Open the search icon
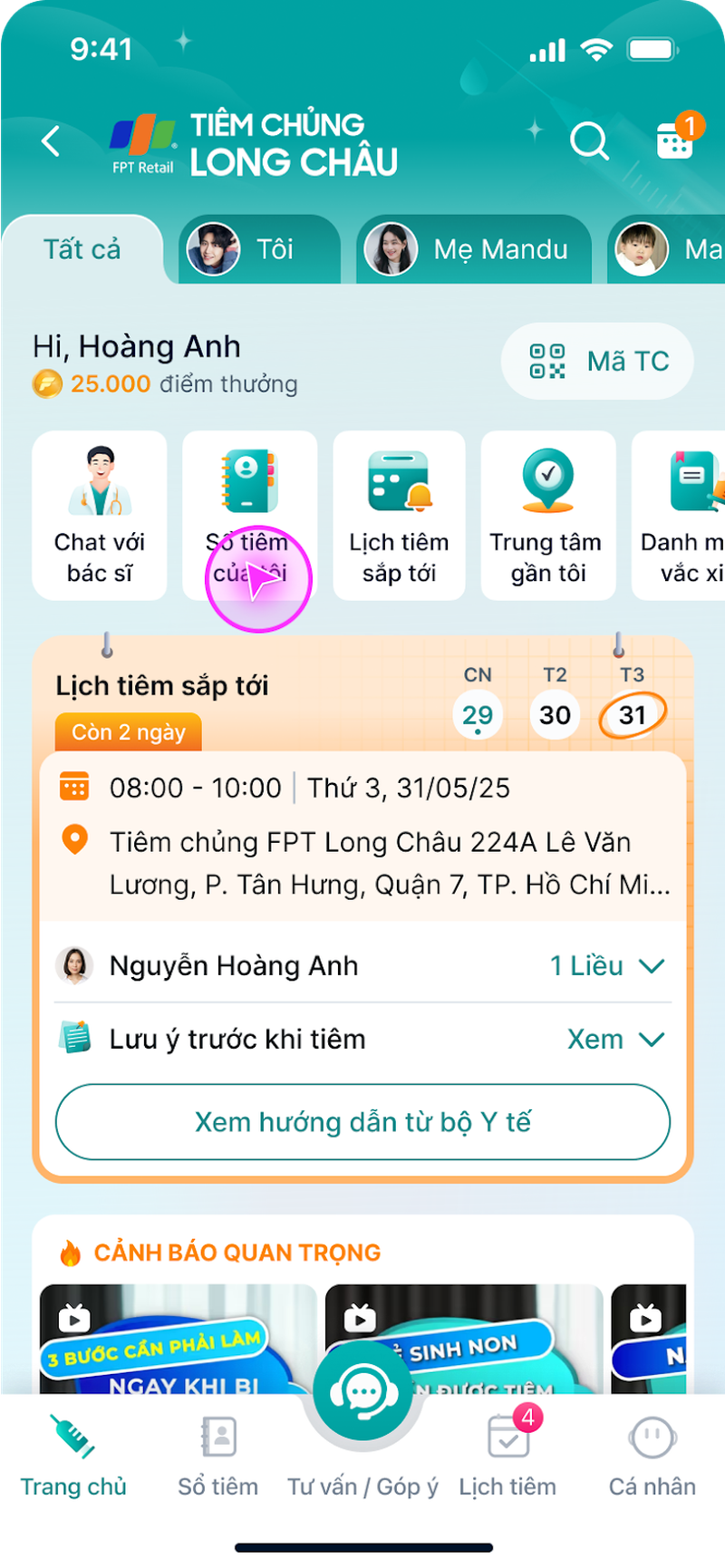The height and width of the screenshot is (1568, 725). click(x=589, y=141)
